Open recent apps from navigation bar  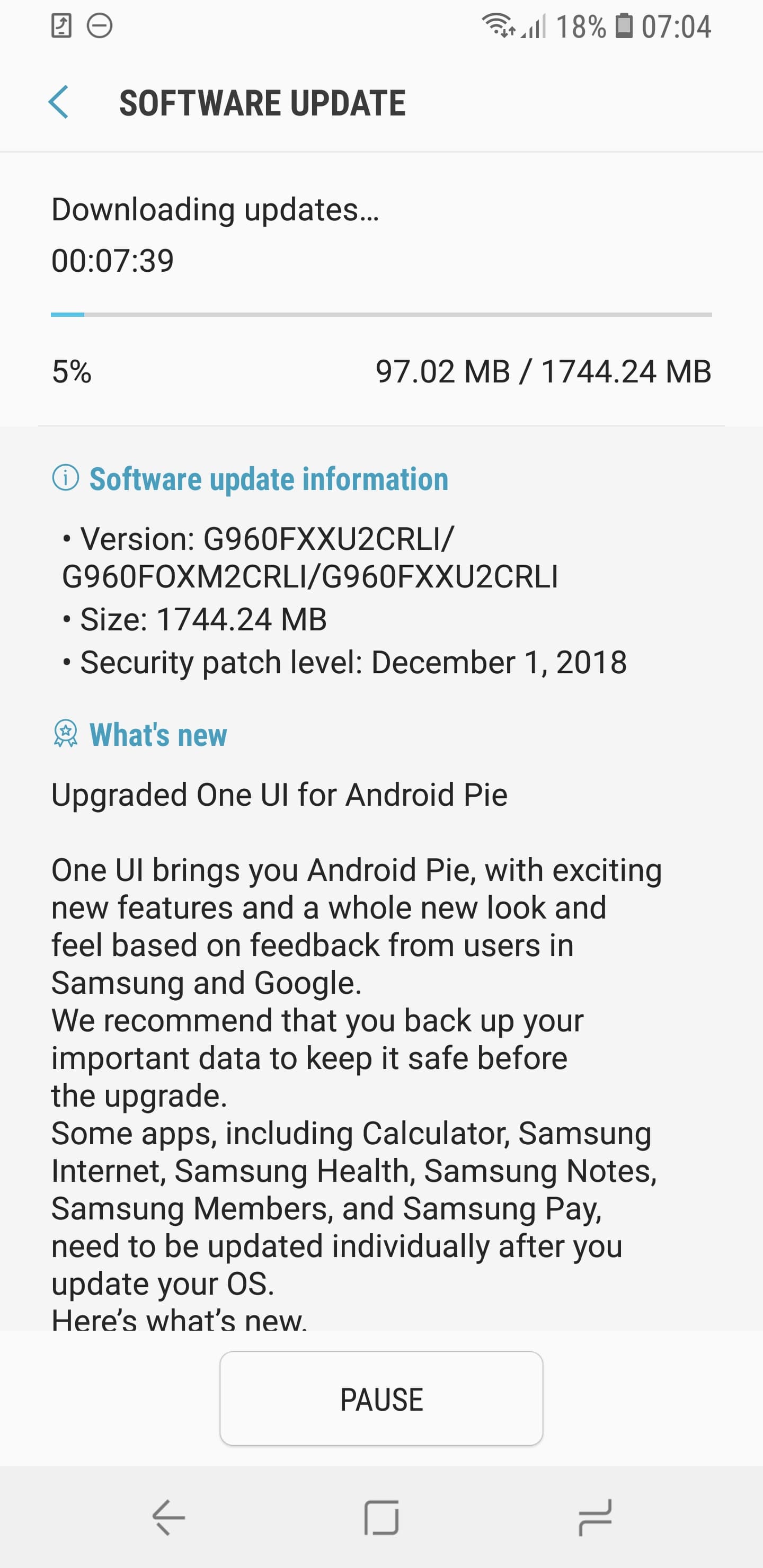[x=595, y=1518]
